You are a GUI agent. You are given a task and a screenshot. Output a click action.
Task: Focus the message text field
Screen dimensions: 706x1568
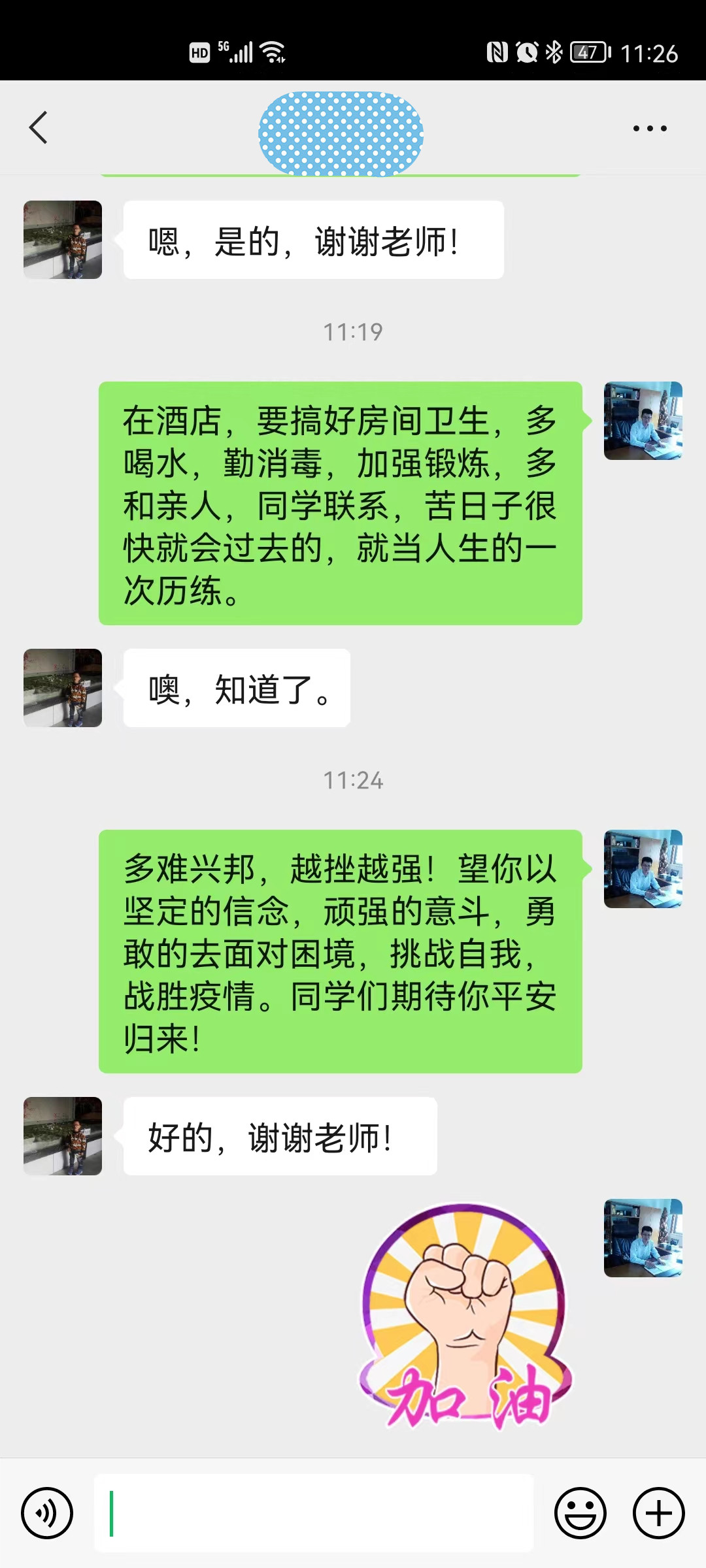[x=314, y=1512]
